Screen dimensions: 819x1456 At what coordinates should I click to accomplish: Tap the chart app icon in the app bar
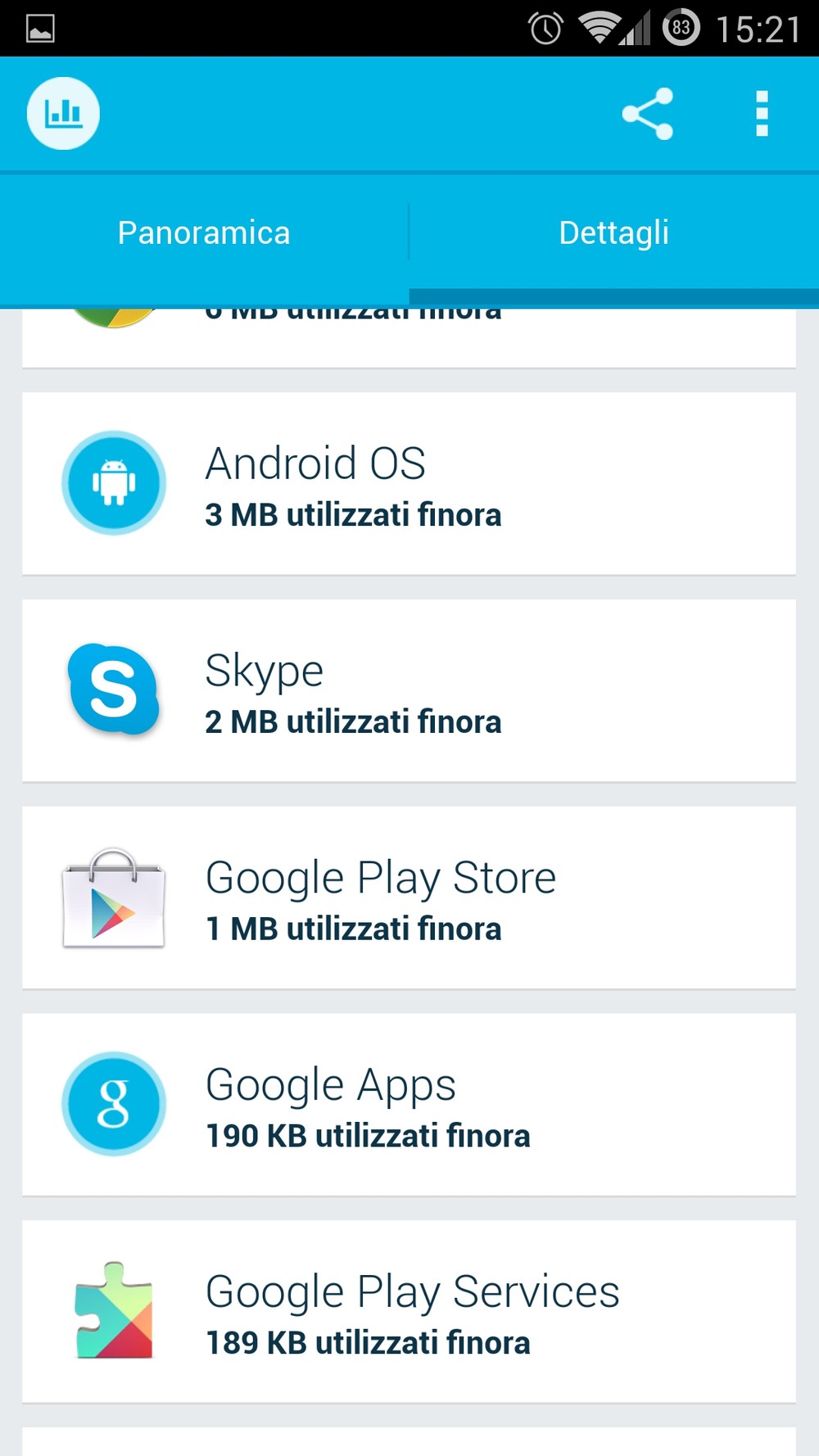tap(63, 113)
